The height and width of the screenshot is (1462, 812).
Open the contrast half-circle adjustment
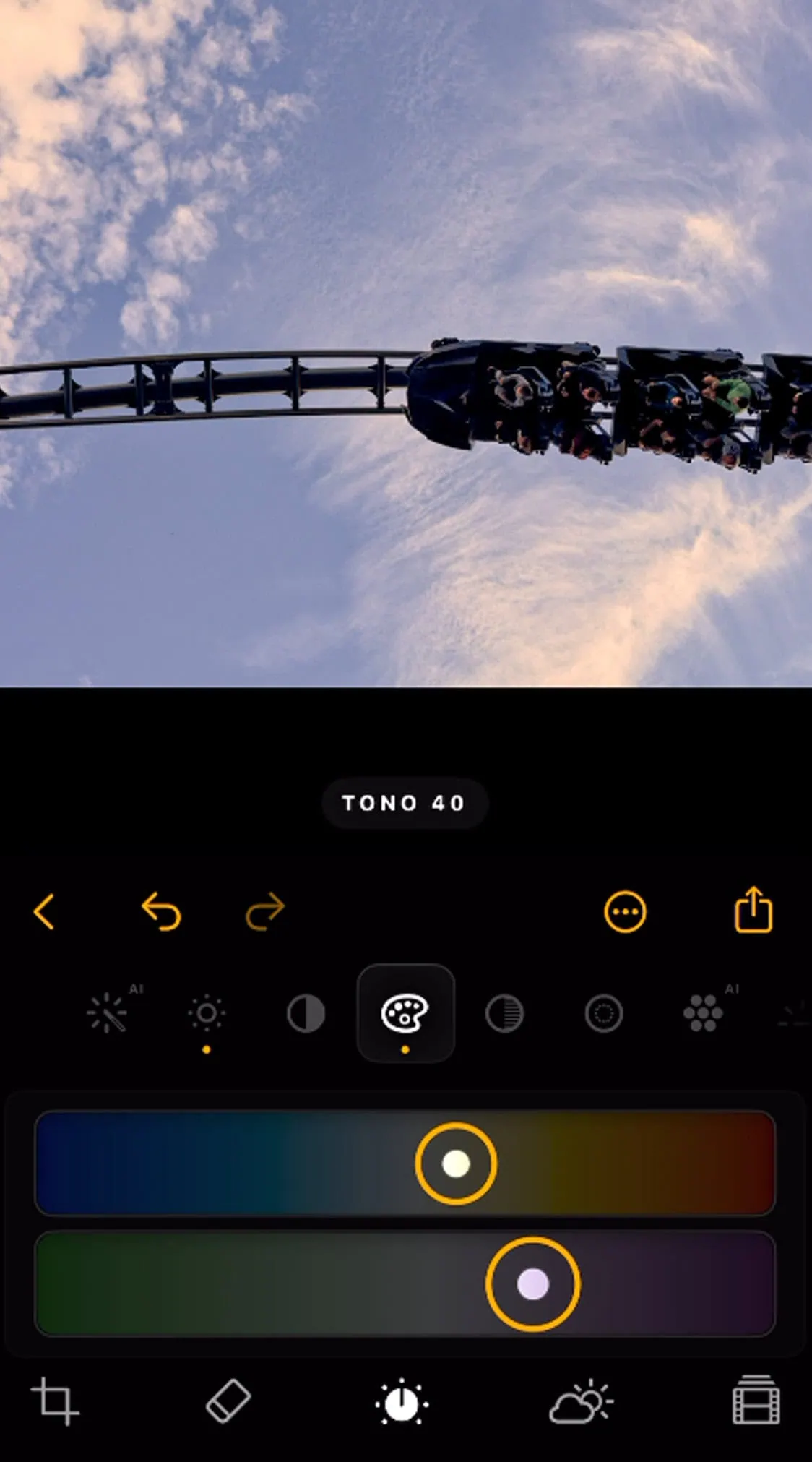(306, 1013)
